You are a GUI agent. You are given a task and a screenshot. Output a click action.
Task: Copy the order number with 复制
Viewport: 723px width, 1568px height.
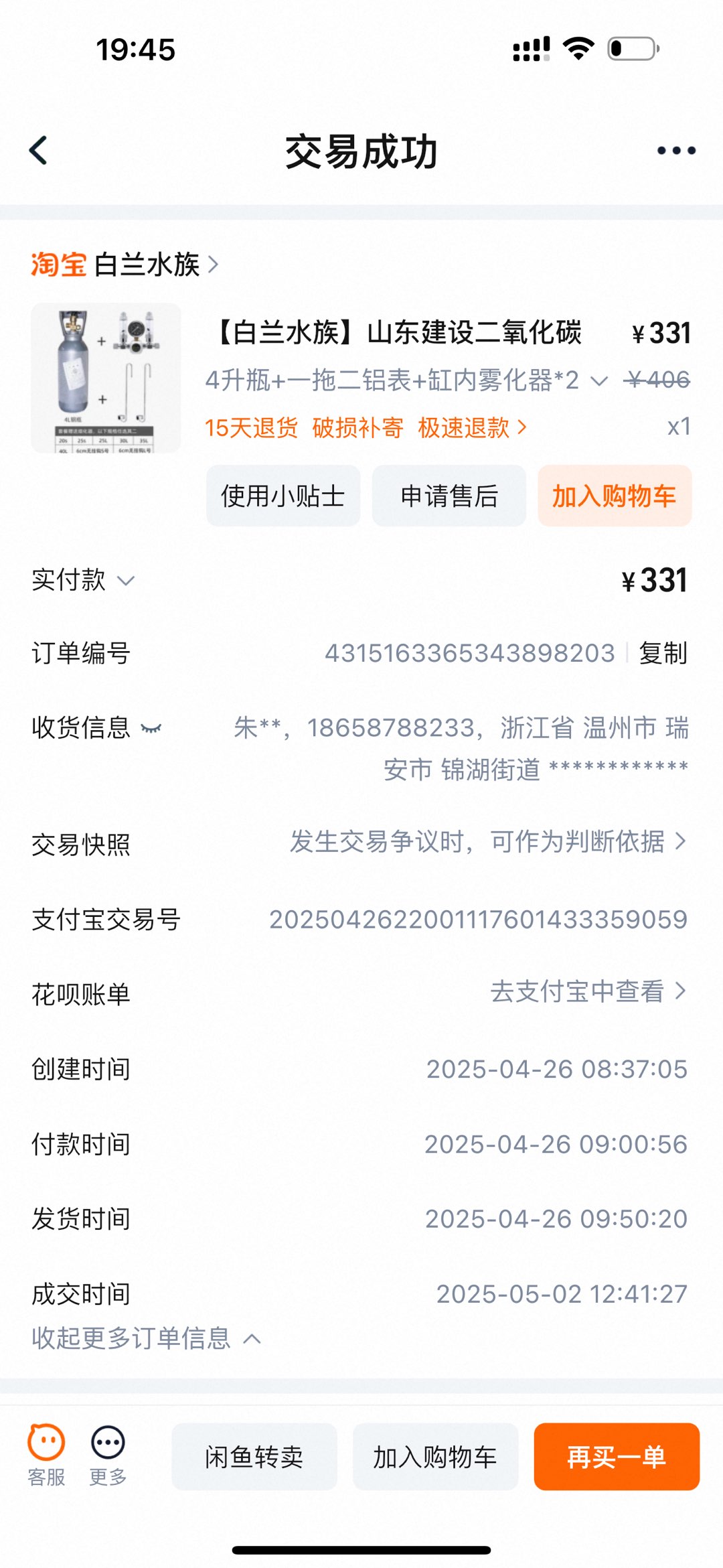pyautogui.click(x=663, y=653)
